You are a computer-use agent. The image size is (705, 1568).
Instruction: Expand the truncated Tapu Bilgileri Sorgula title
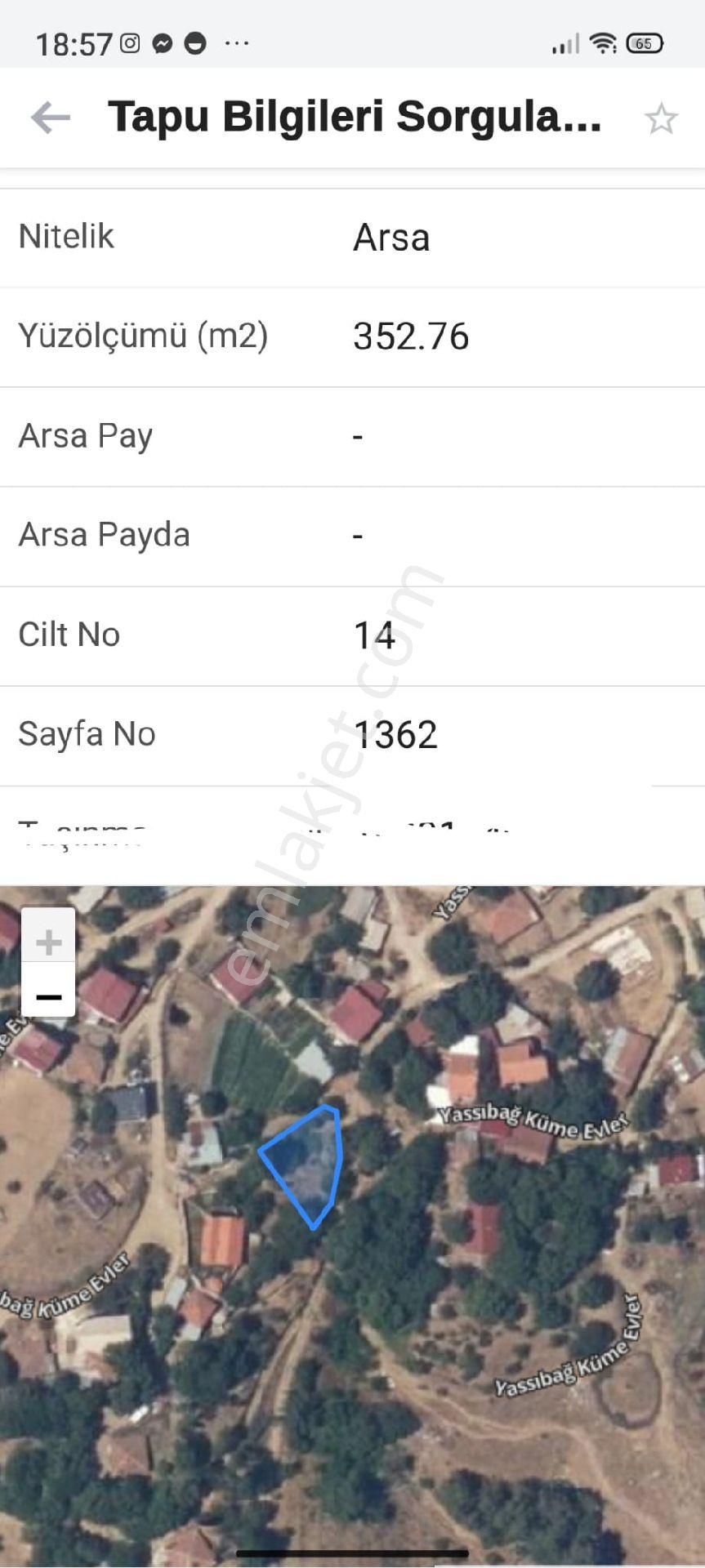pyautogui.click(x=355, y=118)
